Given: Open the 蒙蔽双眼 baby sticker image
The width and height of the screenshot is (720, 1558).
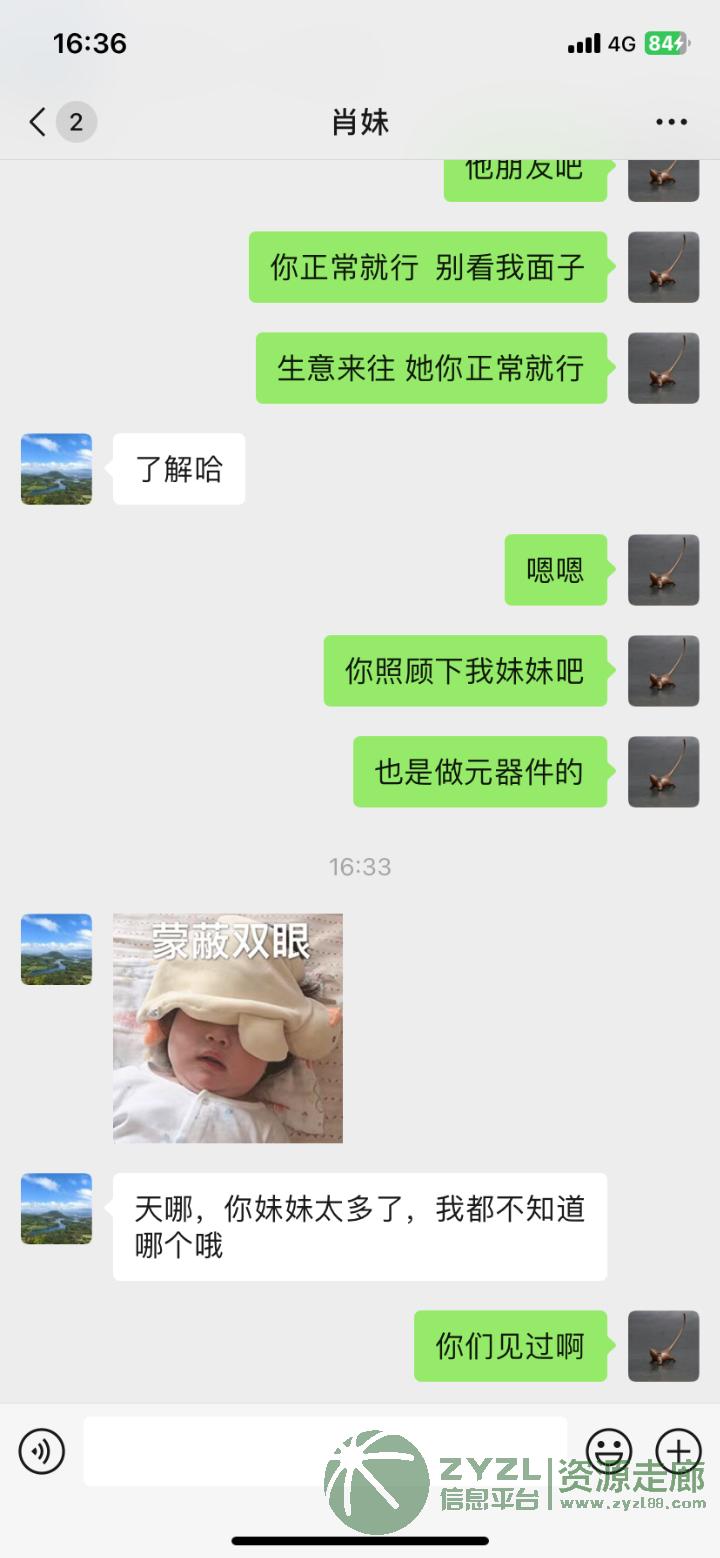Looking at the screenshot, I should pos(228,1027).
